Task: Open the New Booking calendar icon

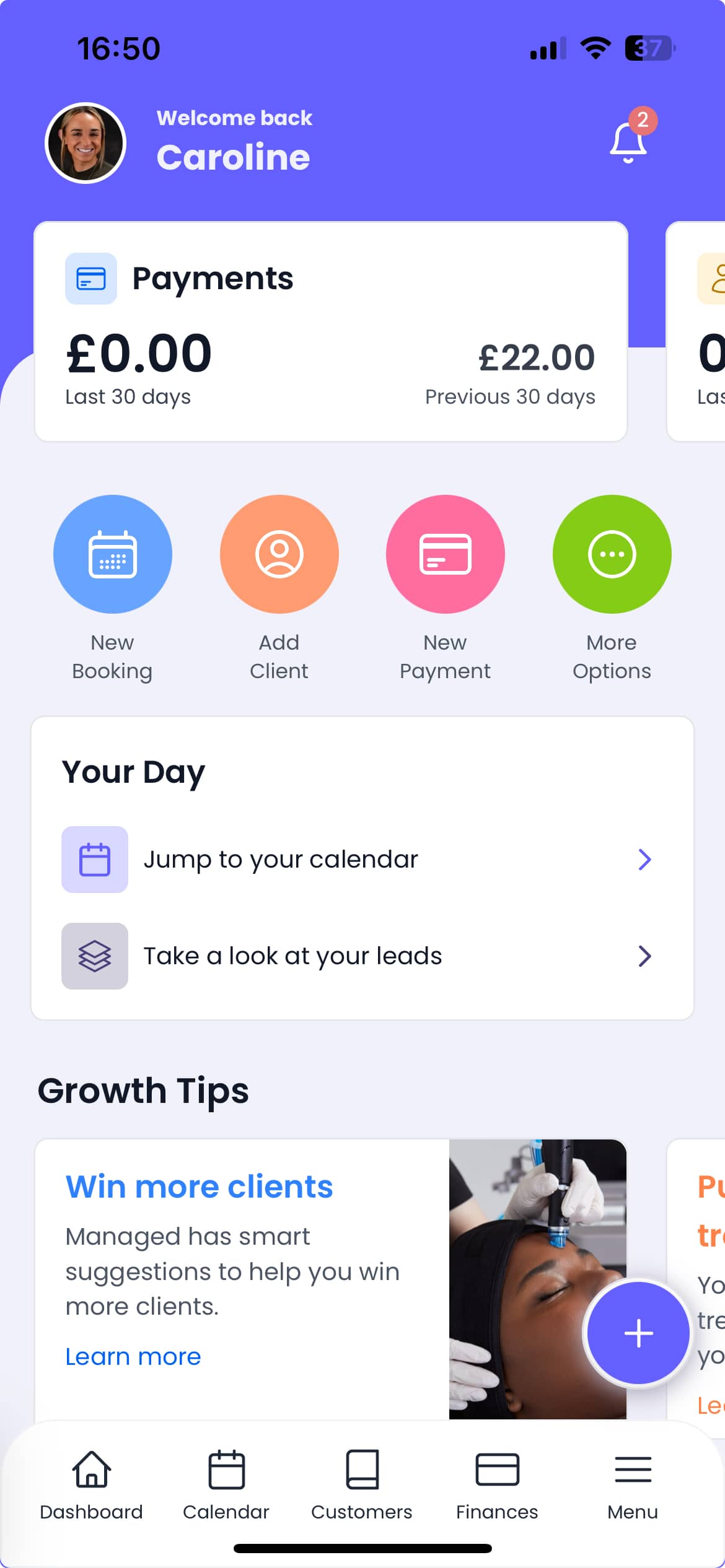Action: tap(112, 554)
